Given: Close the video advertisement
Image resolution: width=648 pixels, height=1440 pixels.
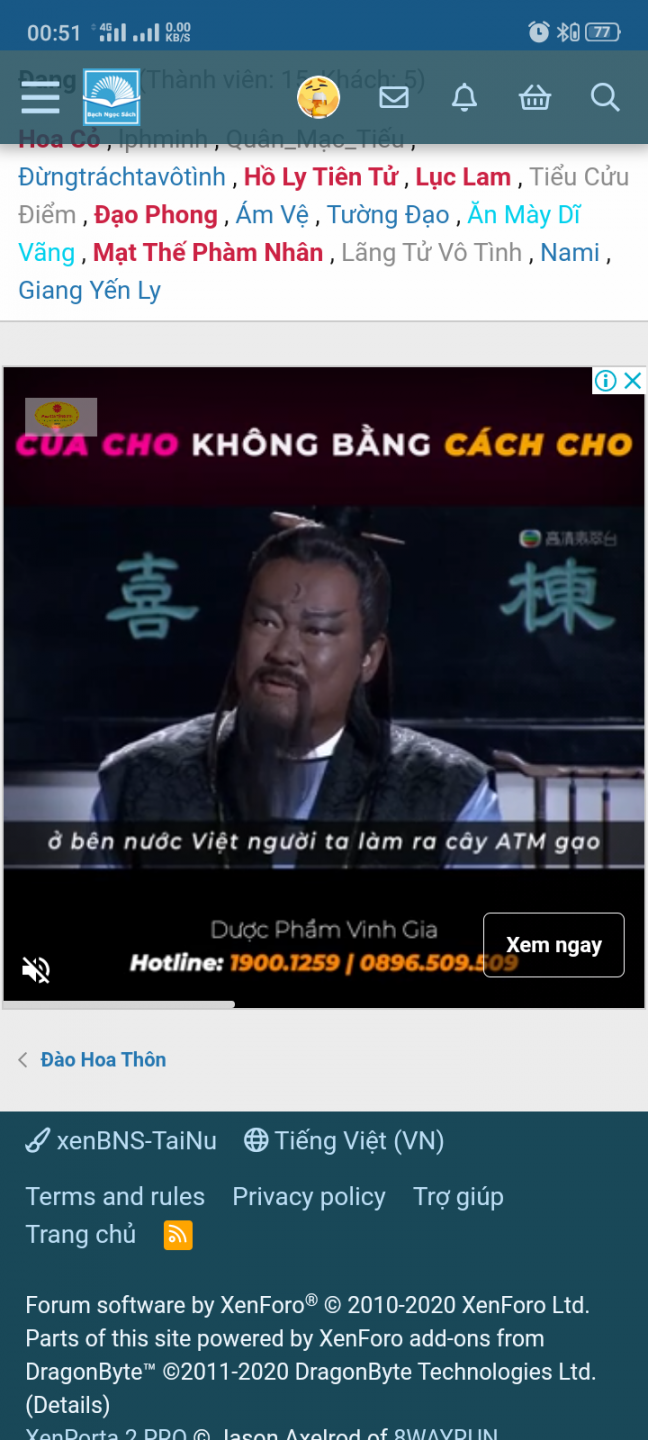Looking at the screenshot, I should [632, 380].
